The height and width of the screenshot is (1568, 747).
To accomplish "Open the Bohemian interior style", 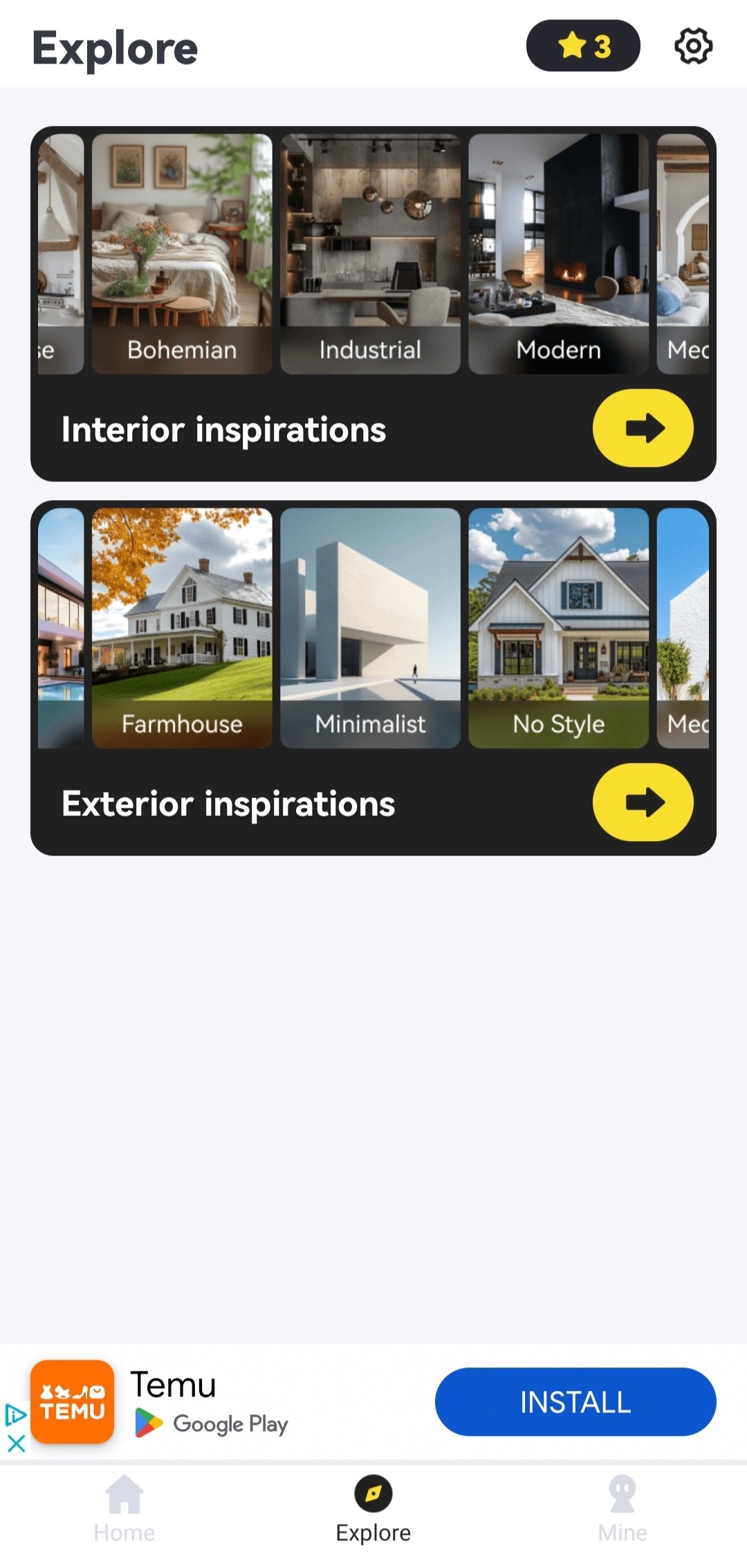I will (x=182, y=253).
